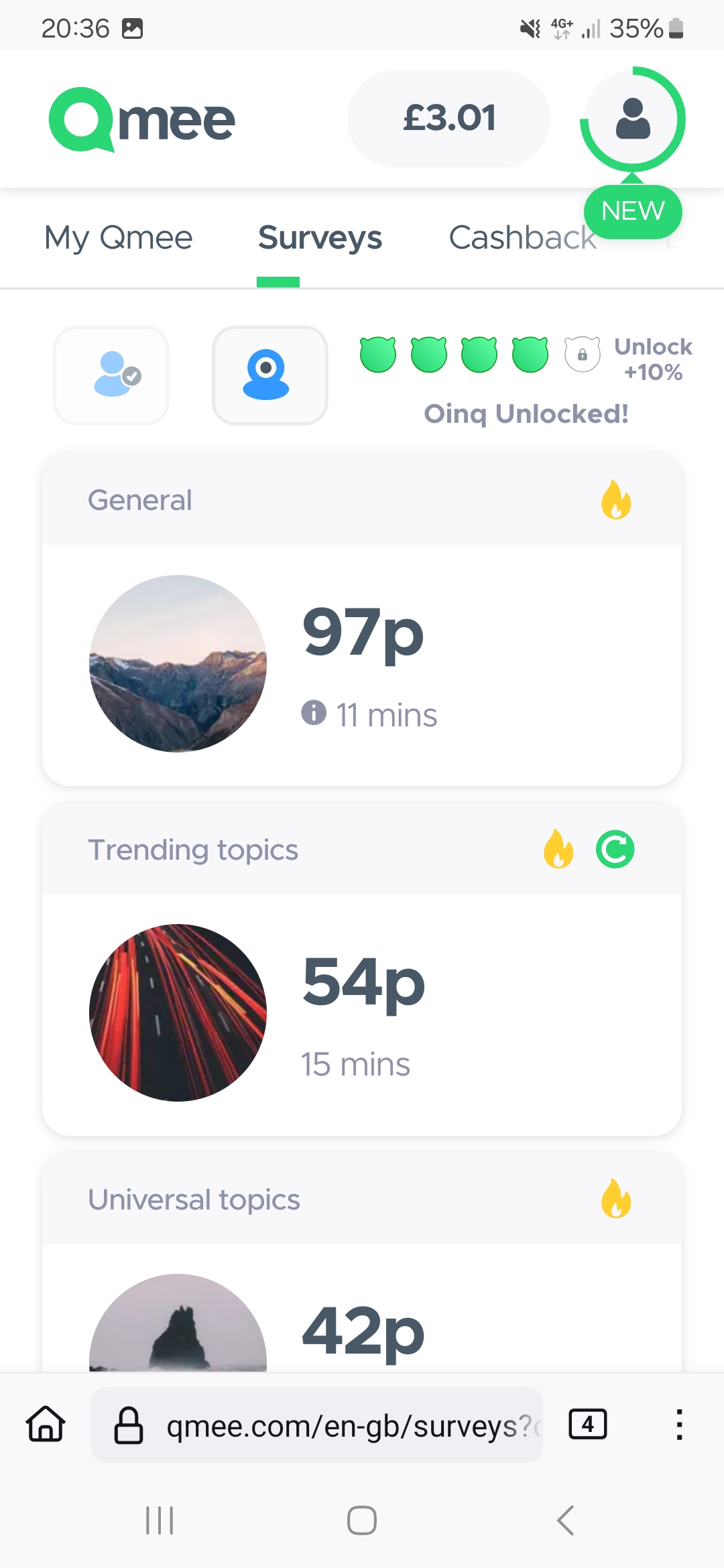Tap the Qmee logo
724x1568 pixels.
click(x=142, y=119)
